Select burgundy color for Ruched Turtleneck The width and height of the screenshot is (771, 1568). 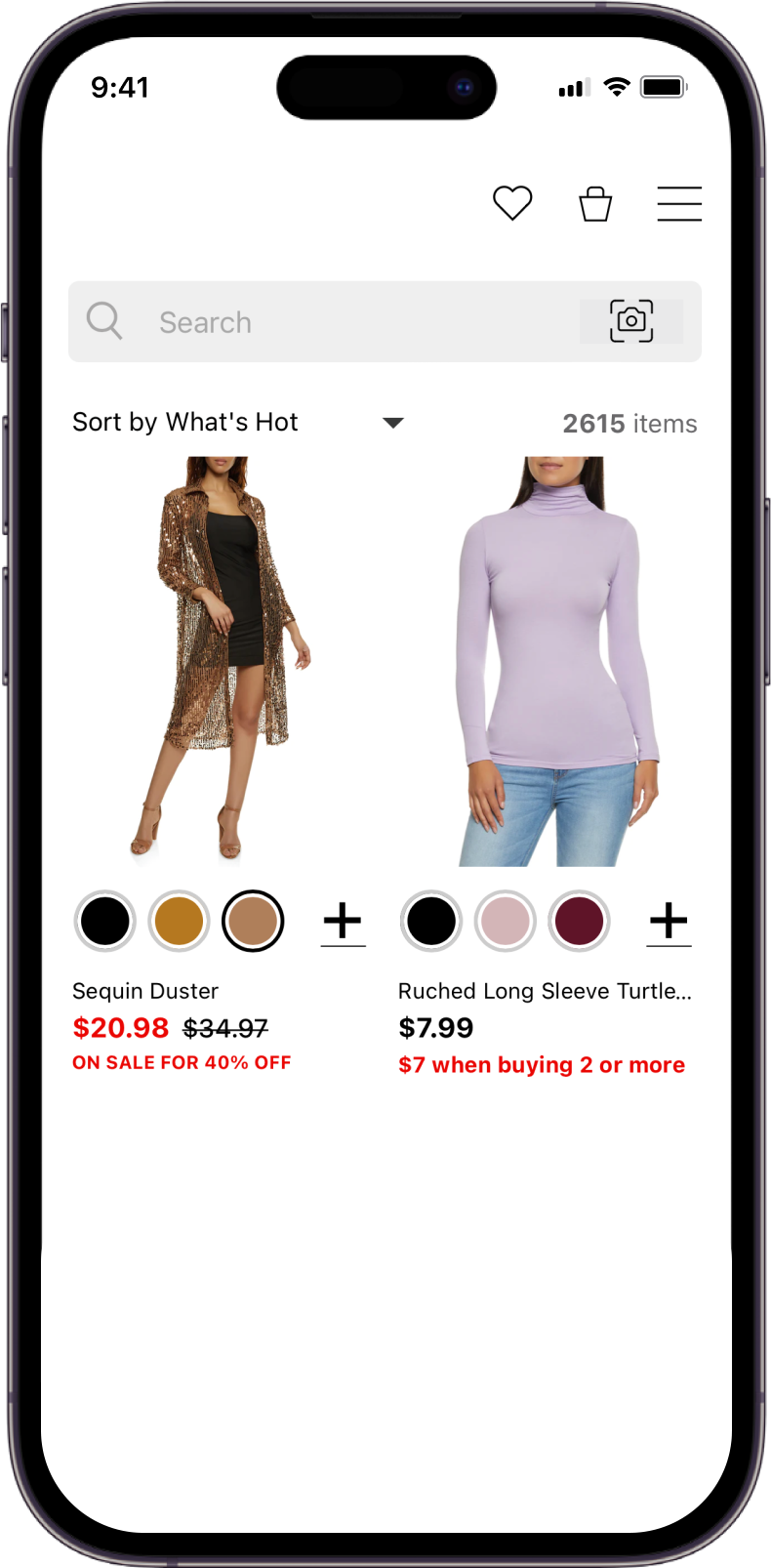click(579, 921)
